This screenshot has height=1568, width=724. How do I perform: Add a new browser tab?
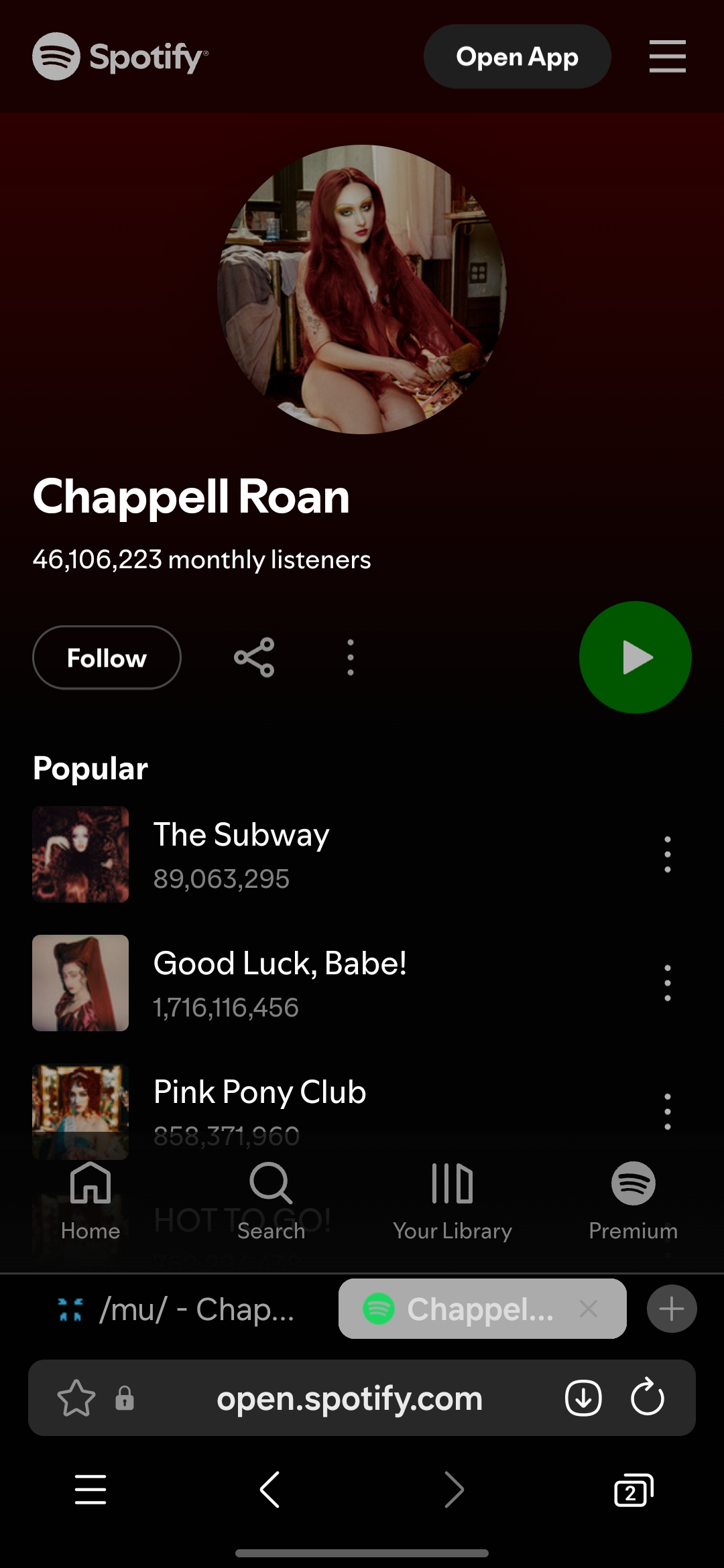[x=672, y=1309]
